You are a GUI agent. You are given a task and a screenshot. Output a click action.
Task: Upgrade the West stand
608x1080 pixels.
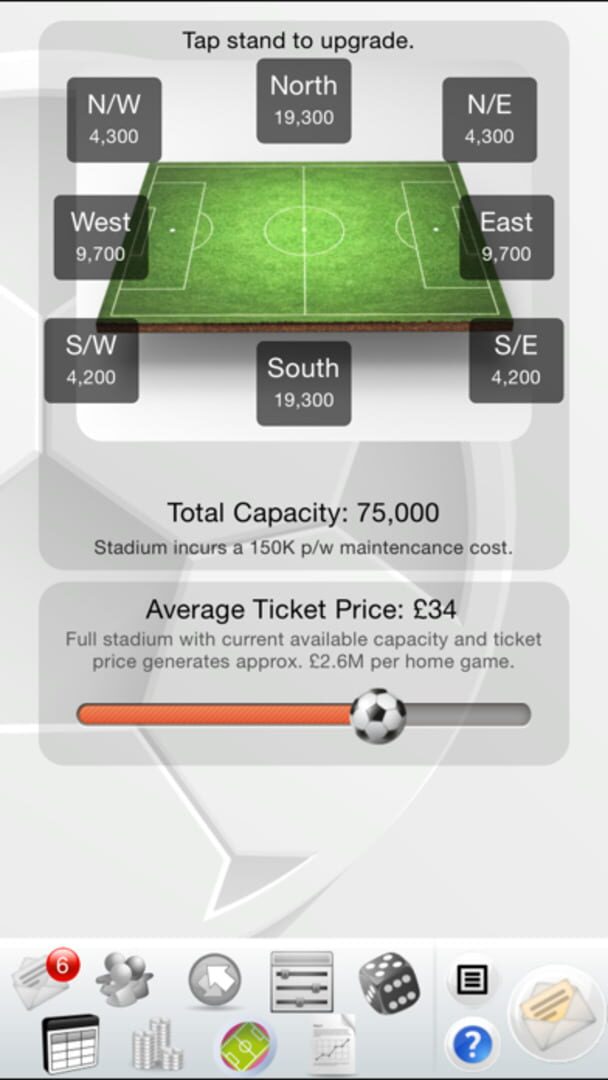click(100, 236)
